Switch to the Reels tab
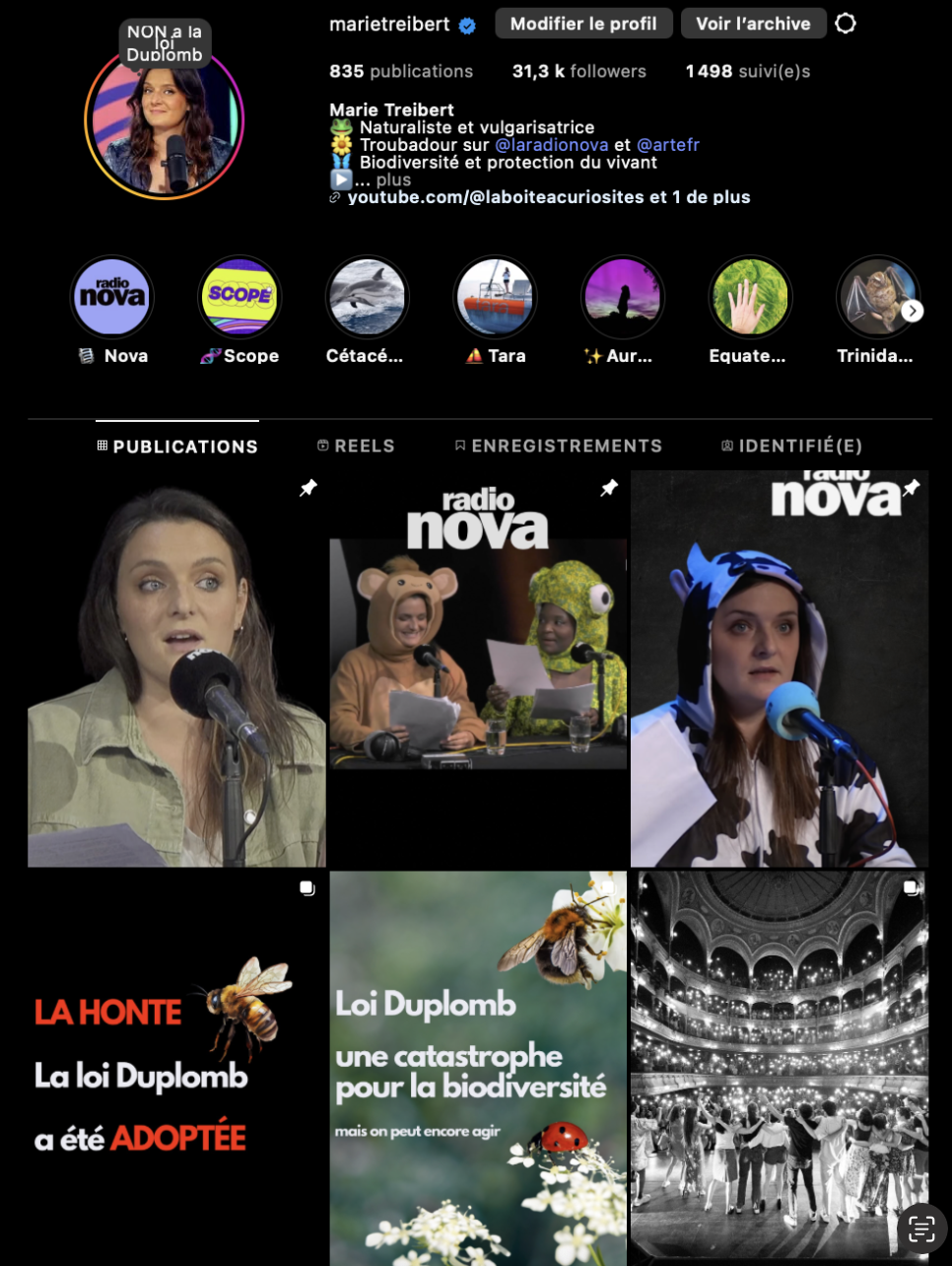 click(x=356, y=446)
